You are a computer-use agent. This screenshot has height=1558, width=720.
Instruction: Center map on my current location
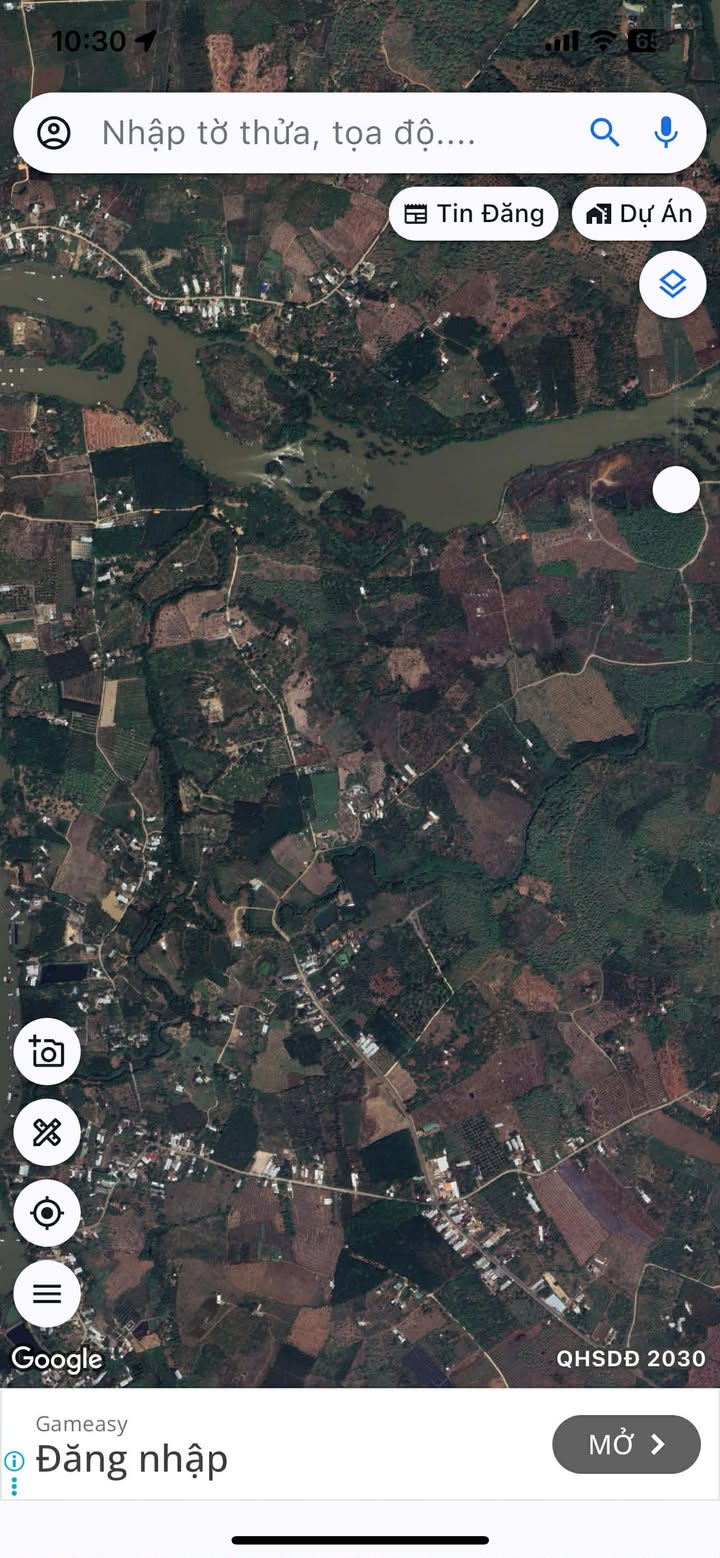47,1213
